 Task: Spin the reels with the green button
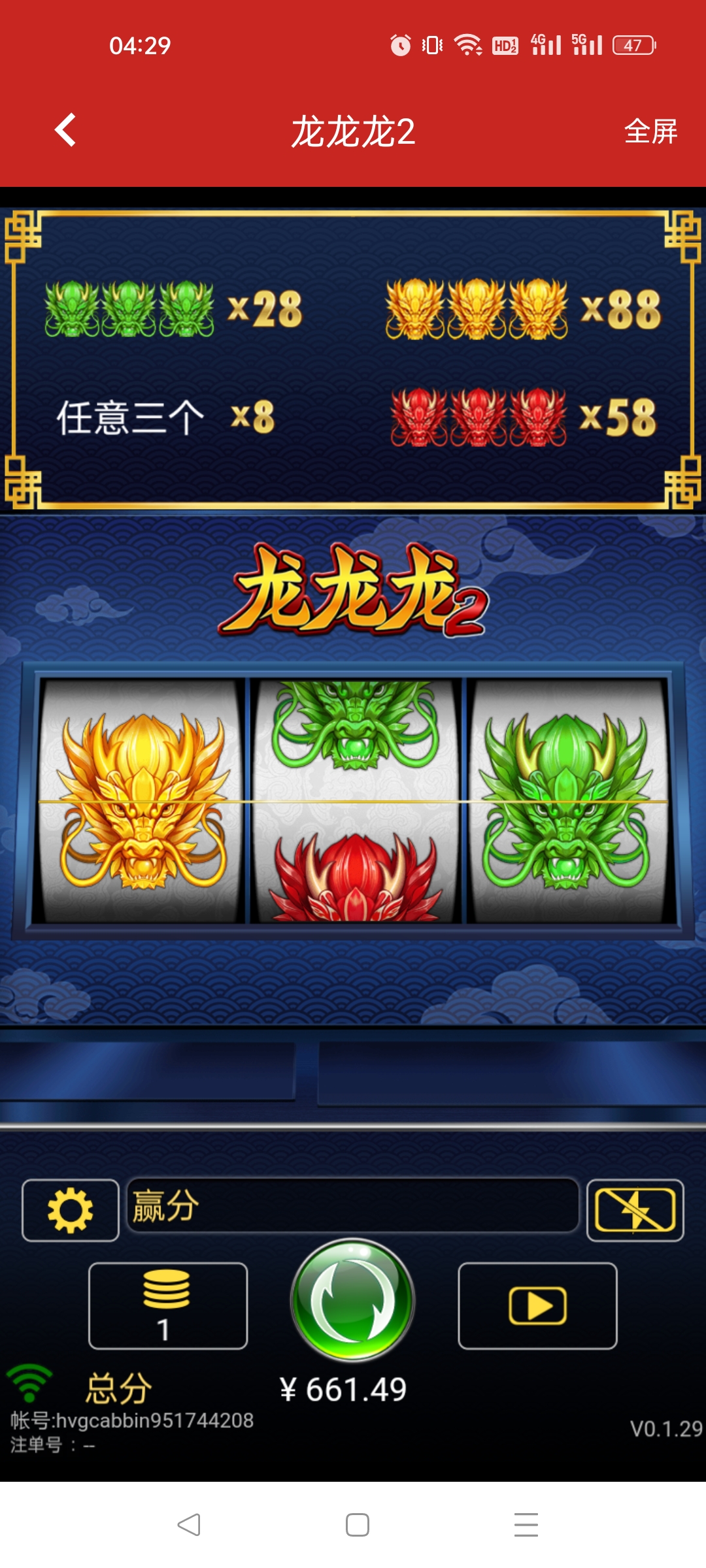pos(353,1299)
